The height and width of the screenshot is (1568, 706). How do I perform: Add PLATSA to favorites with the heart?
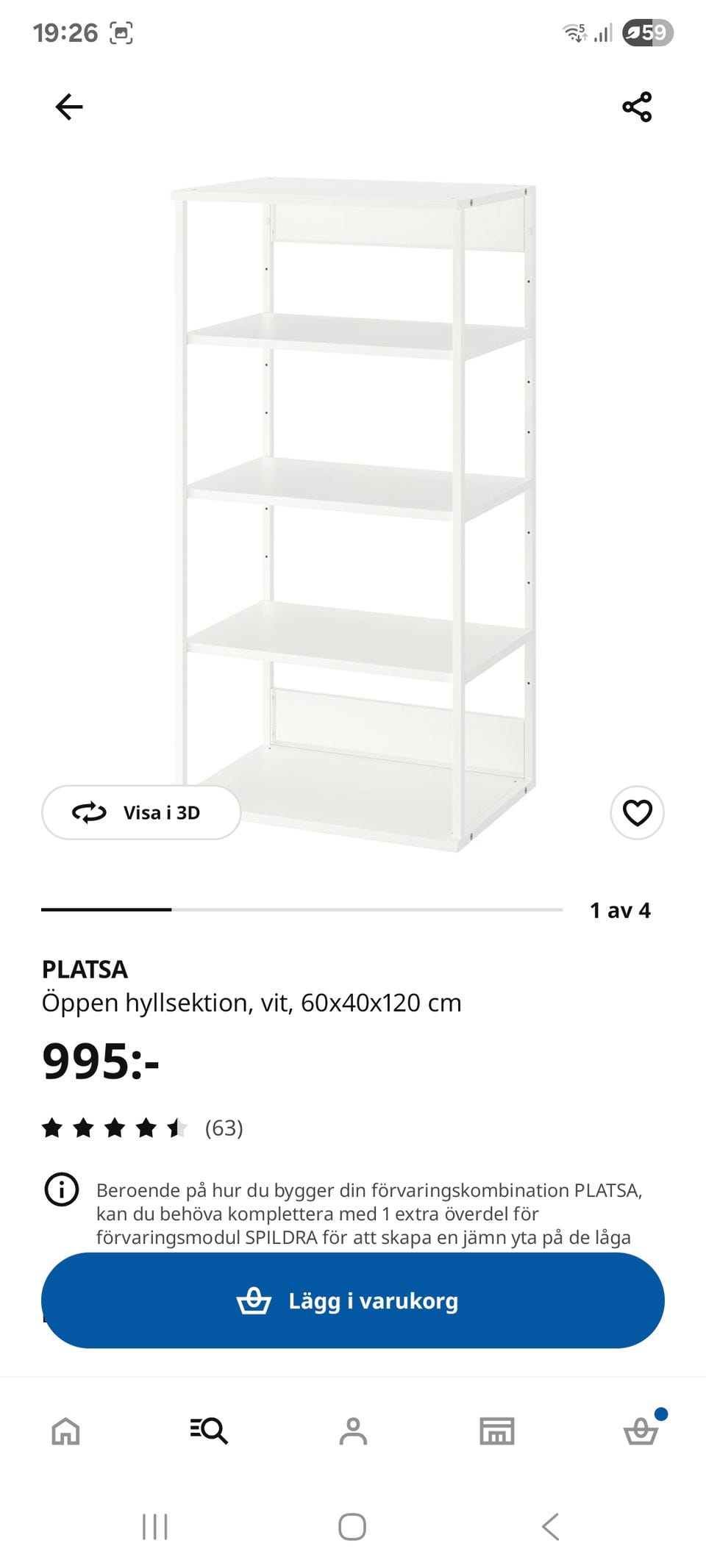coord(637,813)
